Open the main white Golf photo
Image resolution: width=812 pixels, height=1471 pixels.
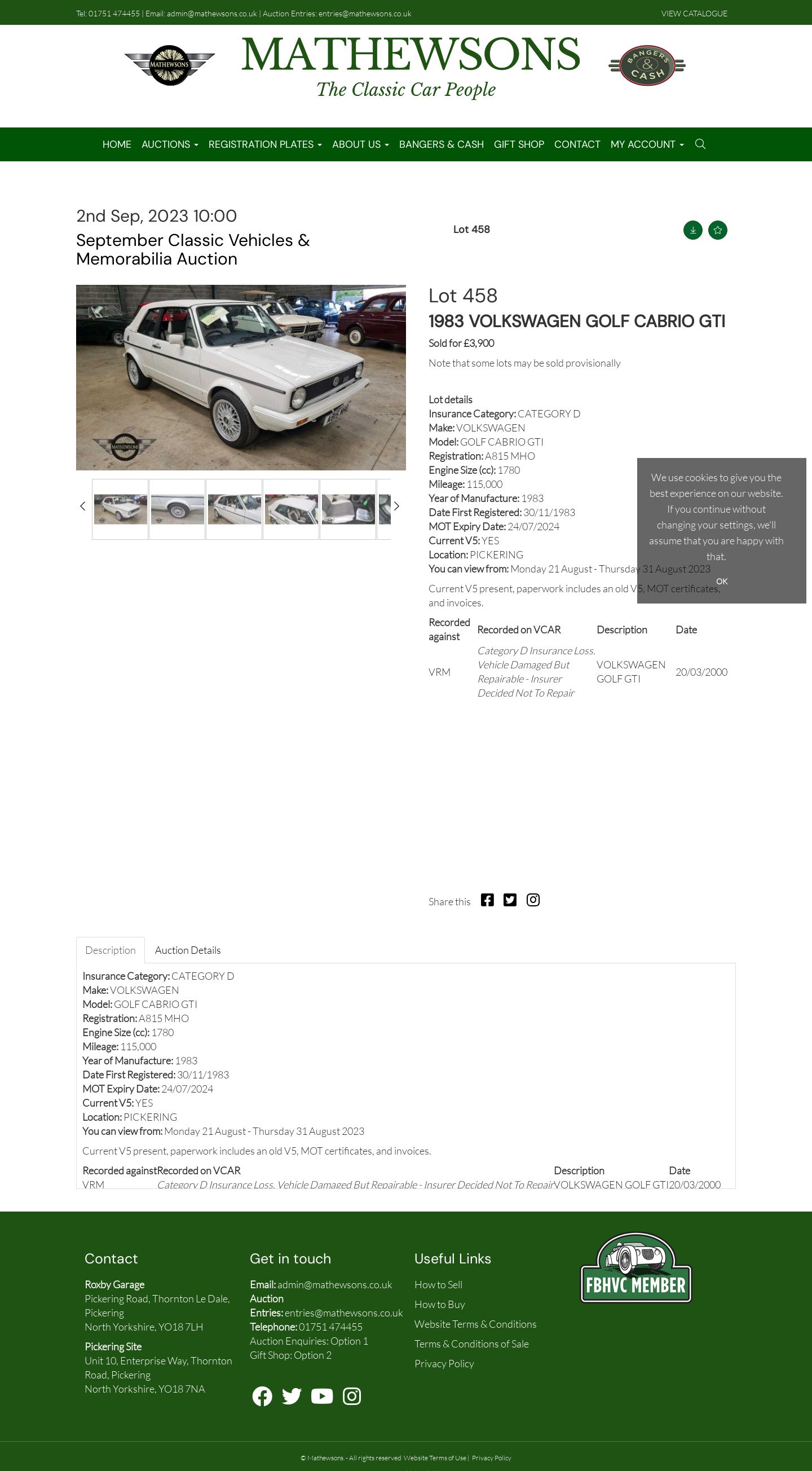[241, 377]
